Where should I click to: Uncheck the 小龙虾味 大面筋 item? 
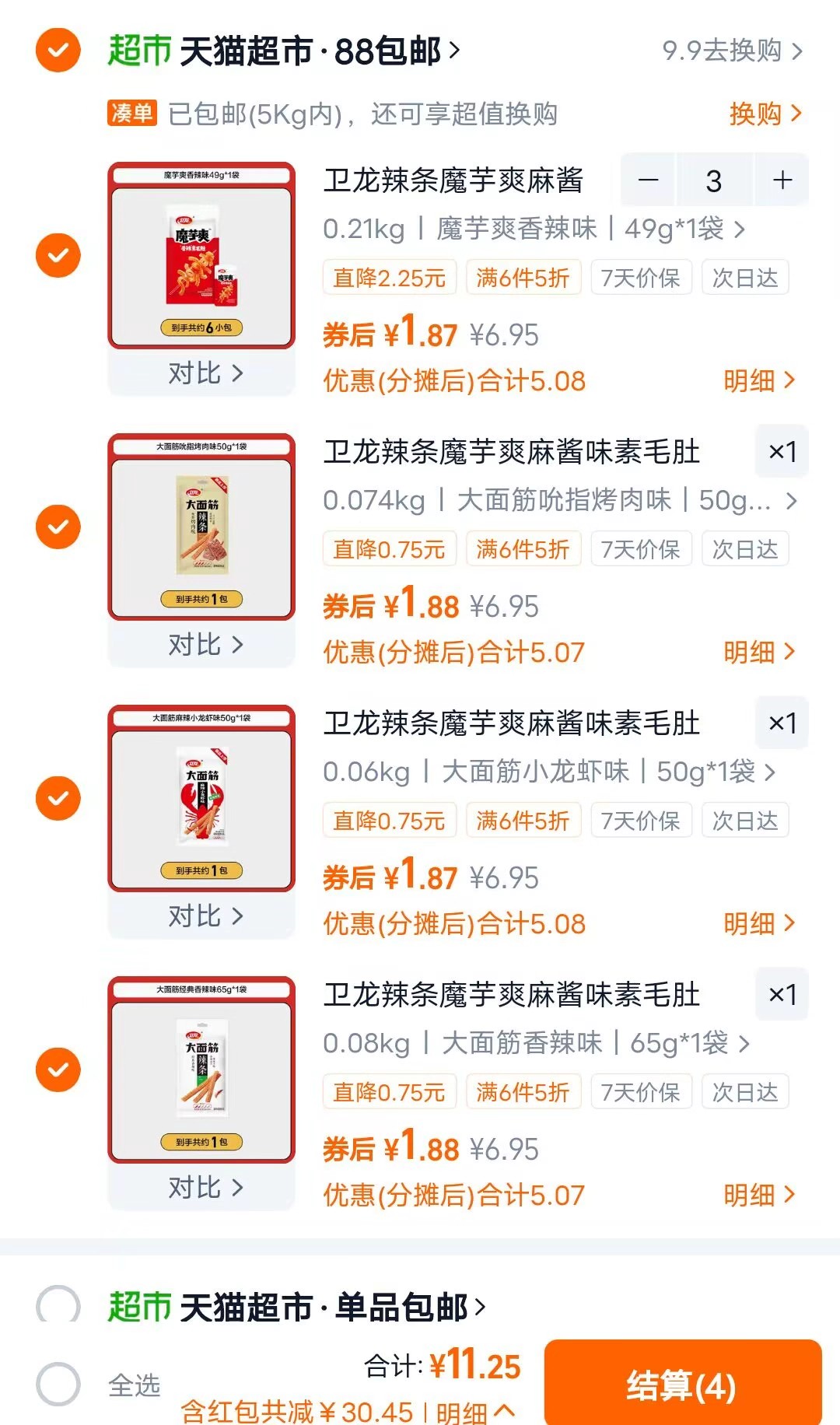[x=58, y=797]
